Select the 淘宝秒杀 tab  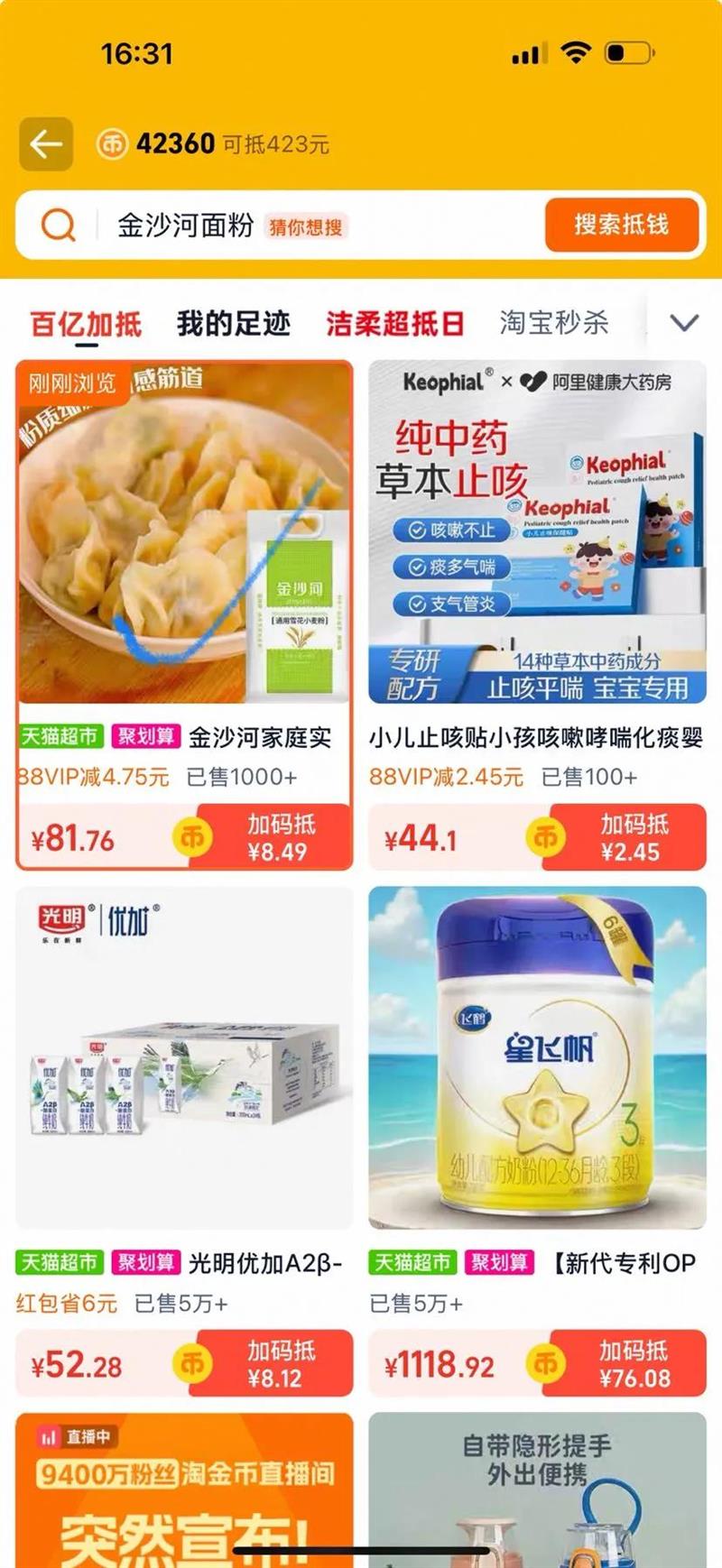click(554, 324)
